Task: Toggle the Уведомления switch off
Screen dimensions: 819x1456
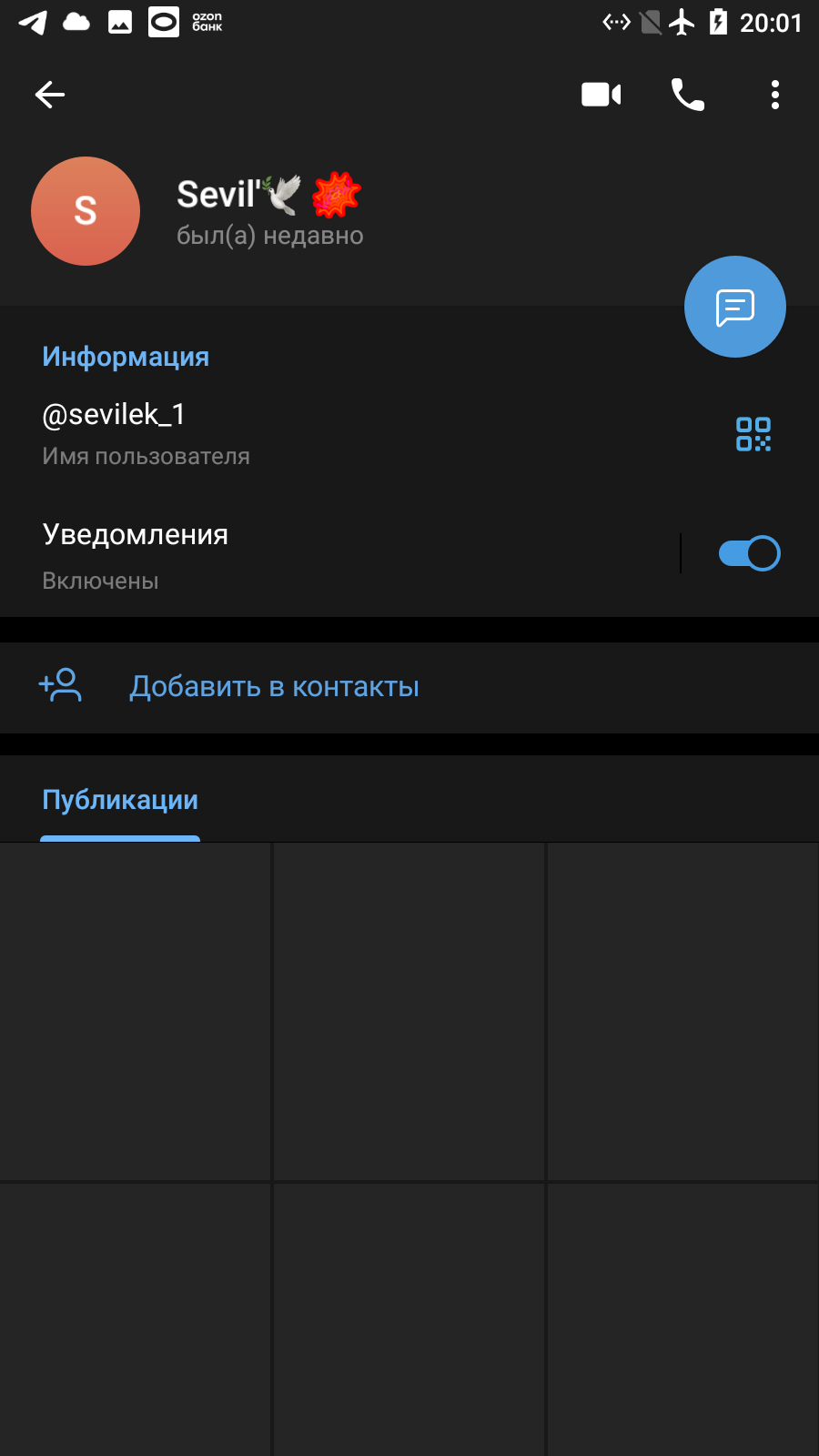Action: [749, 553]
